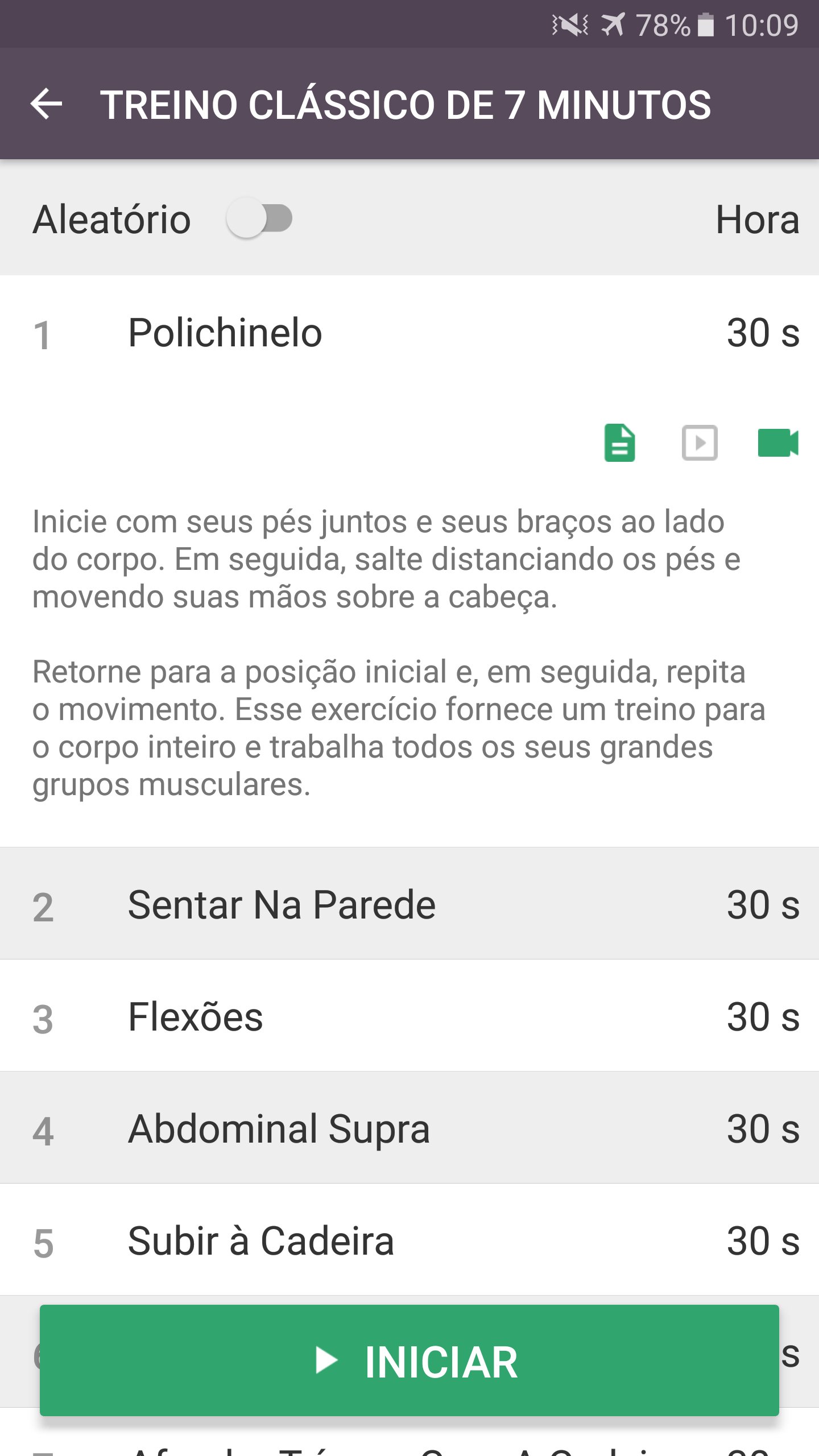Open the Subir à Cadeira exercise
Viewport: 819px width, 1456px height.
(x=409, y=1240)
